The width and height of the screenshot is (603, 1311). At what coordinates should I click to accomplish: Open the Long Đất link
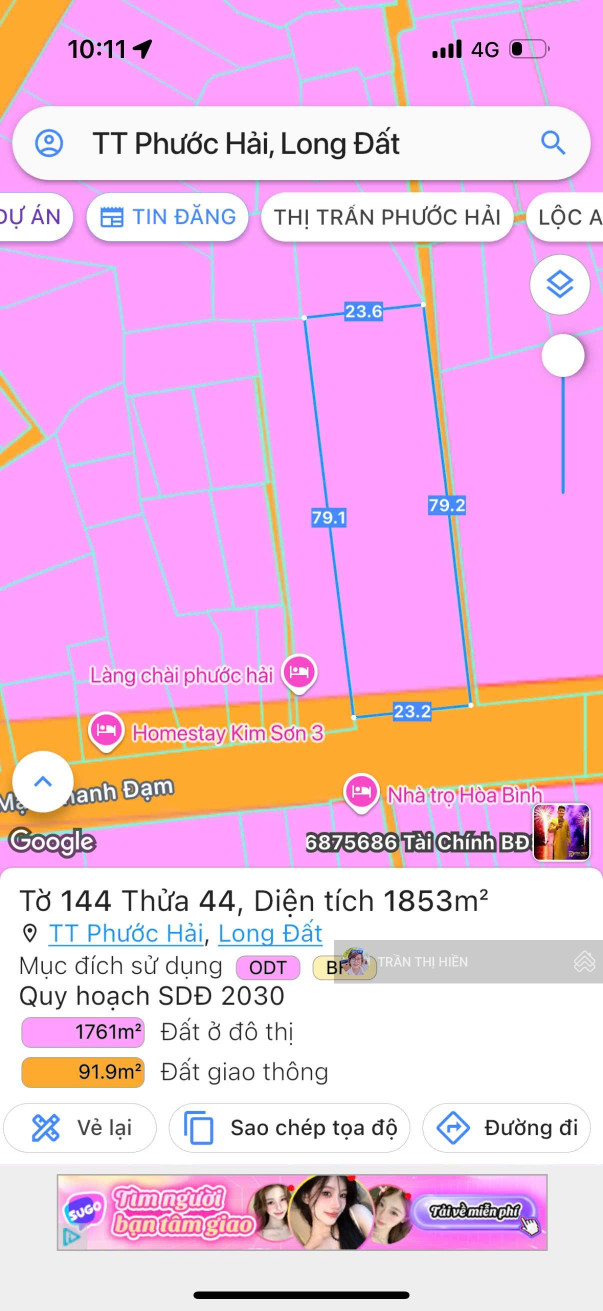tap(270, 933)
